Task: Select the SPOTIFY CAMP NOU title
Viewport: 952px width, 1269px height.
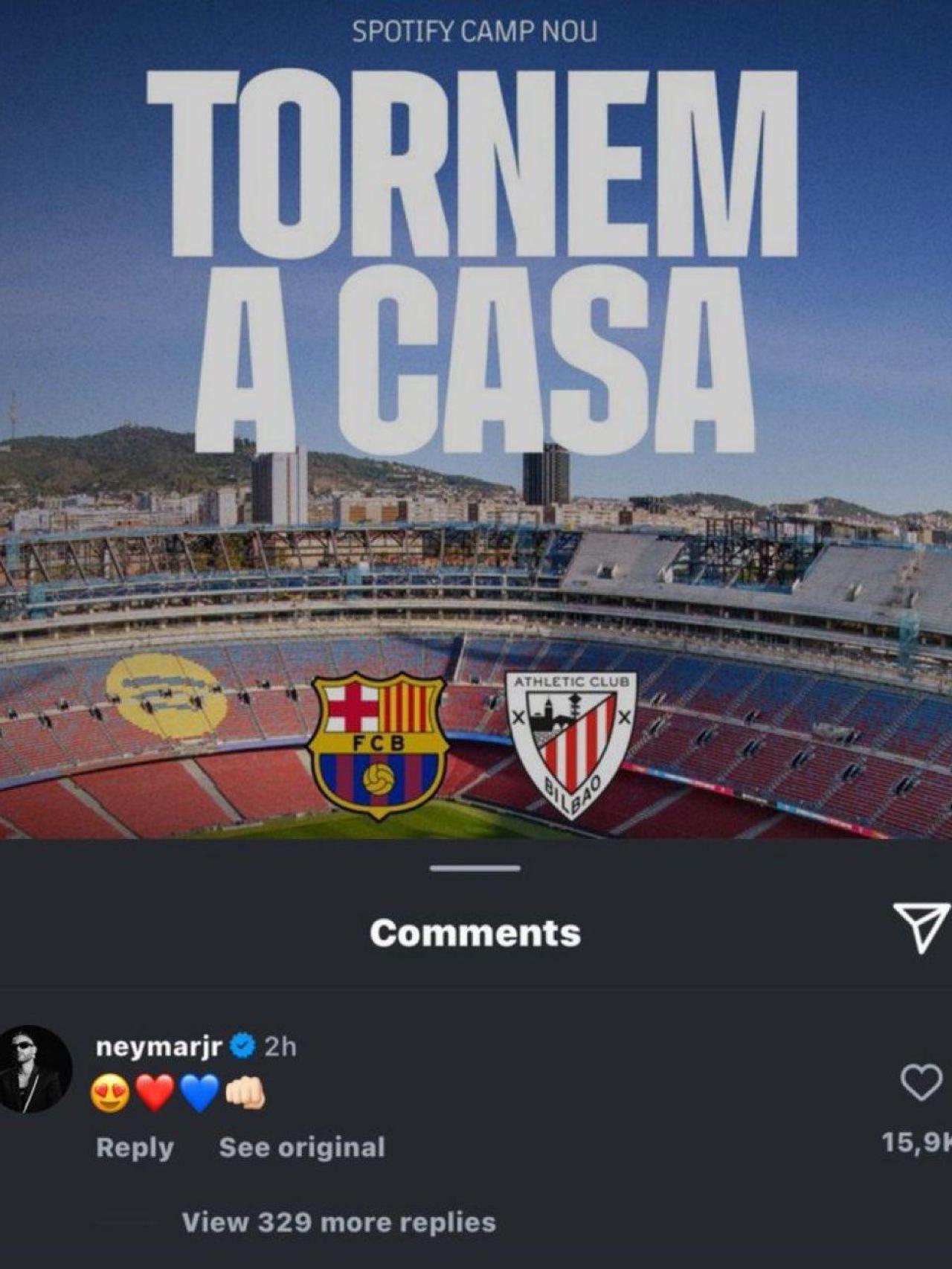Action: click(475, 30)
